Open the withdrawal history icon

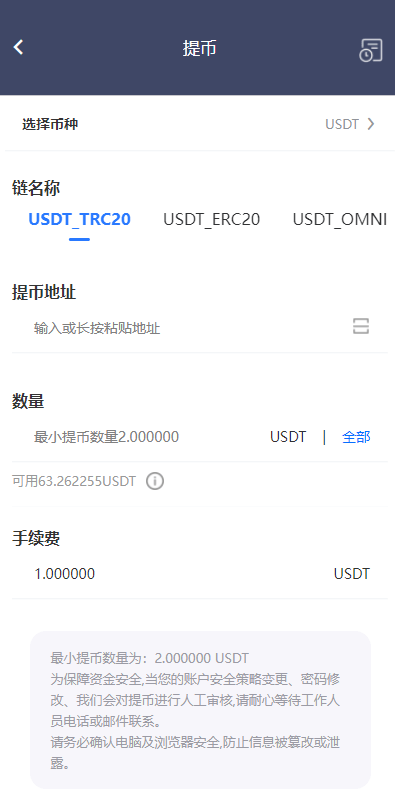(371, 50)
